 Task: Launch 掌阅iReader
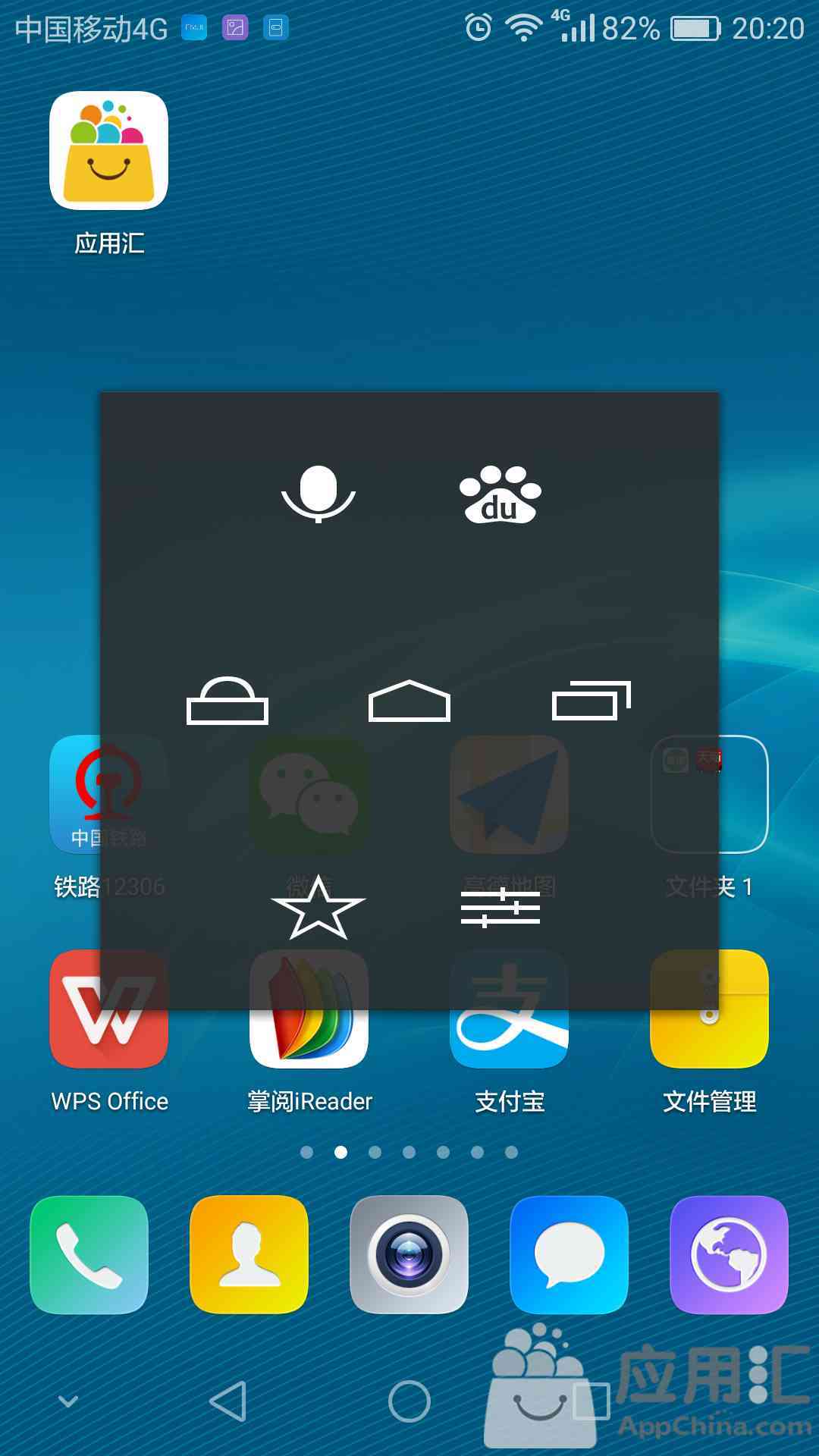309,1009
